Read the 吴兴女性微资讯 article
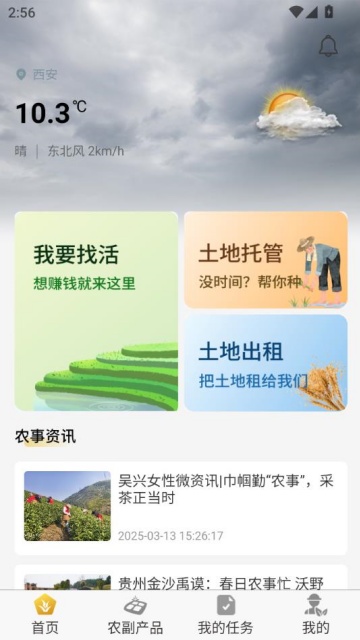 pos(181,508)
